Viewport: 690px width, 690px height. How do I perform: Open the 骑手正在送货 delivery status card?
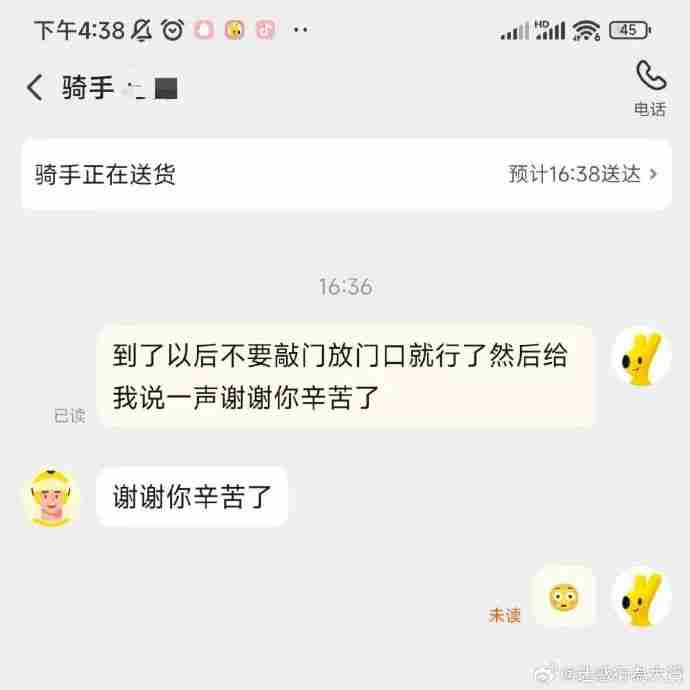click(345, 174)
